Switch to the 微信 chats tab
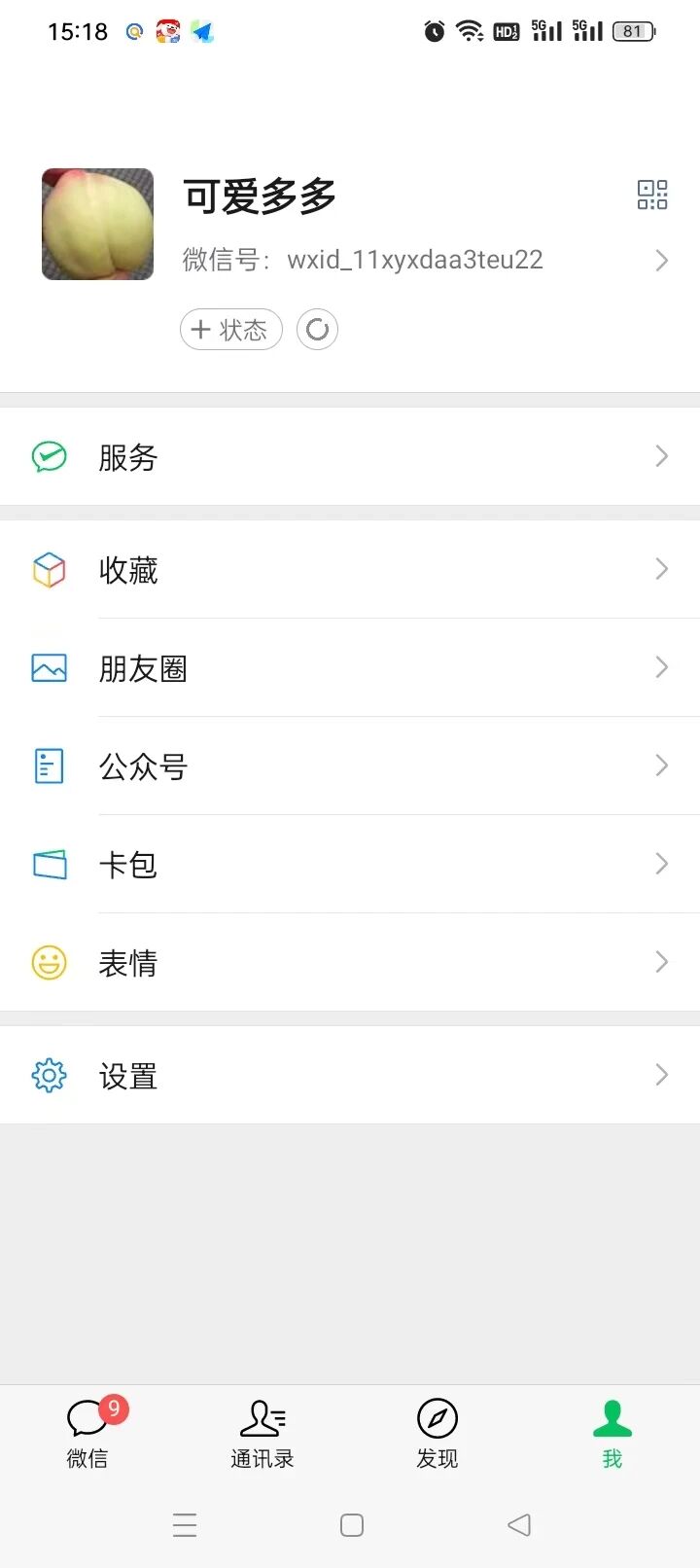The height and width of the screenshot is (1568, 700). click(x=87, y=1434)
